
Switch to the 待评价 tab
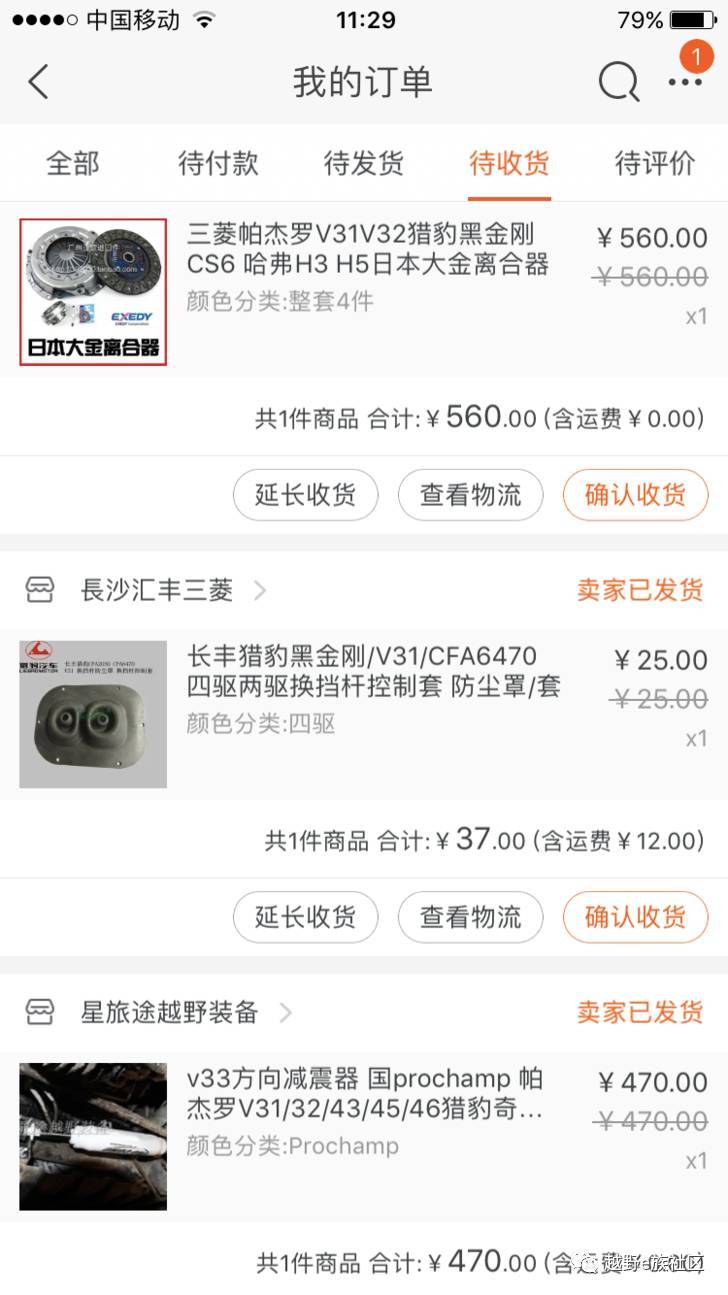(x=653, y=163)
